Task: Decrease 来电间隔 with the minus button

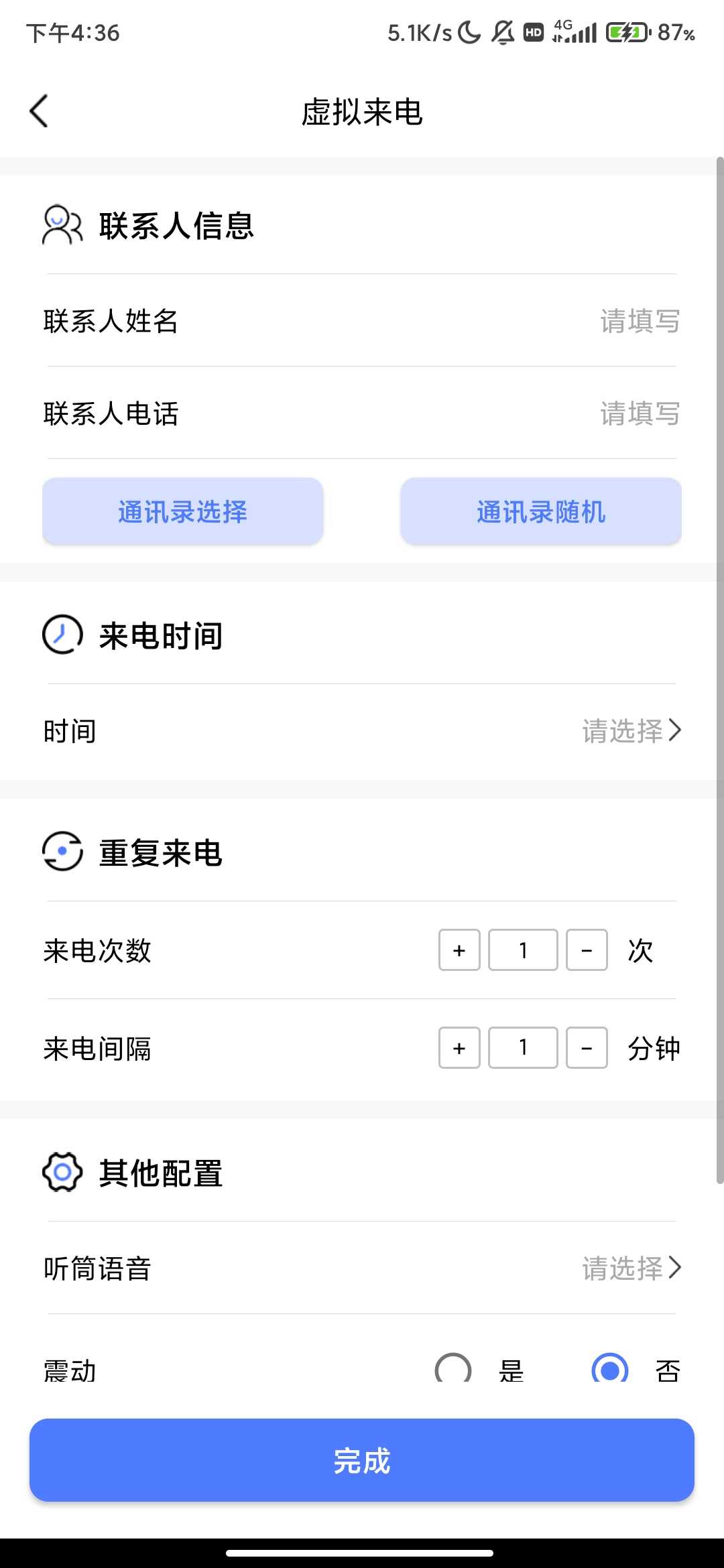Action: [x=587, y=1048]
